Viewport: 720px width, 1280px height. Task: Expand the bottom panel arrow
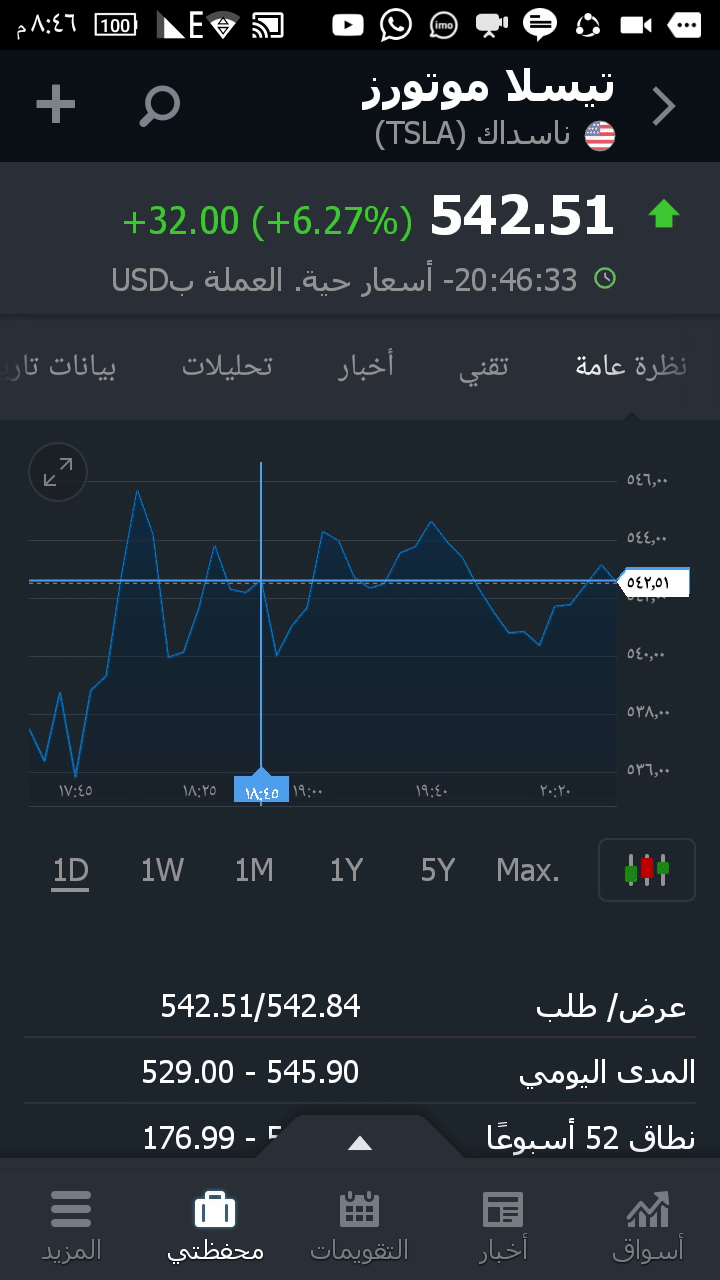click(x=360, y=1143)
